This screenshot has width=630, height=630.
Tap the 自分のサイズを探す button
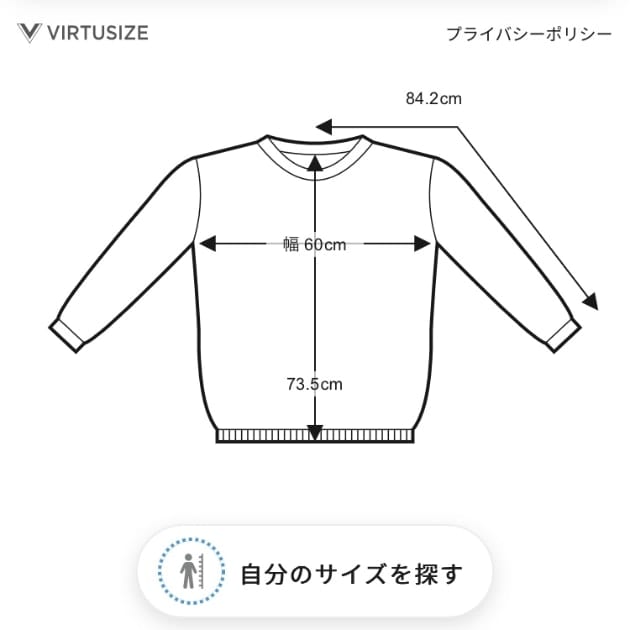click(314, 573)
